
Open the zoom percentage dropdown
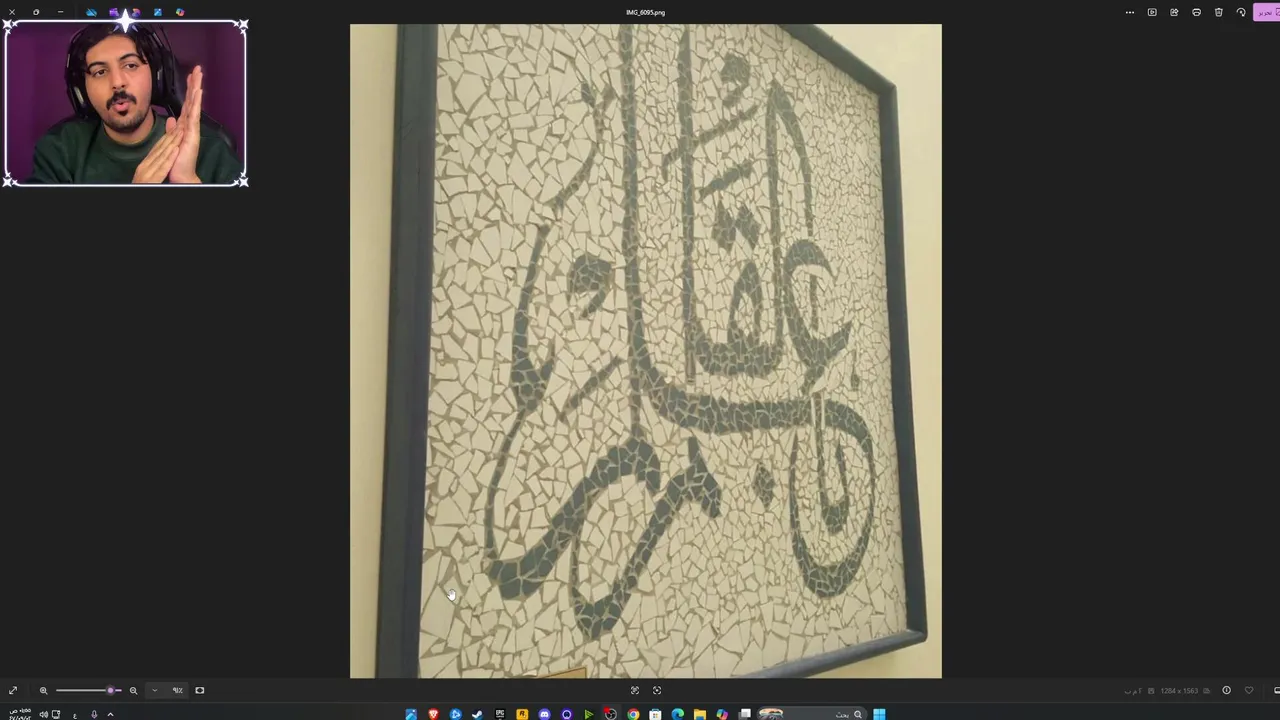[x=154, y=690]
